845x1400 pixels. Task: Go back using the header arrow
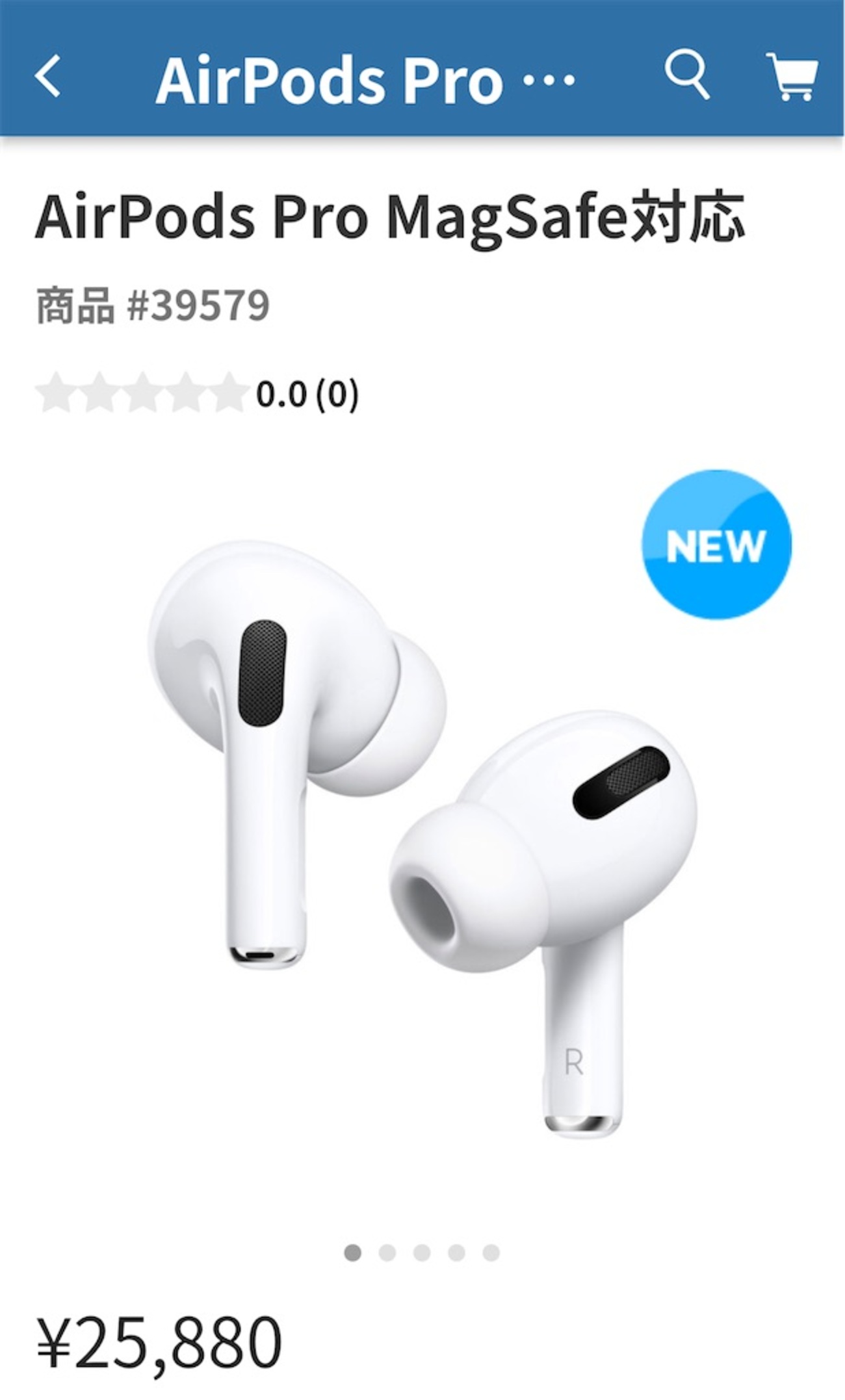point(49,77)
